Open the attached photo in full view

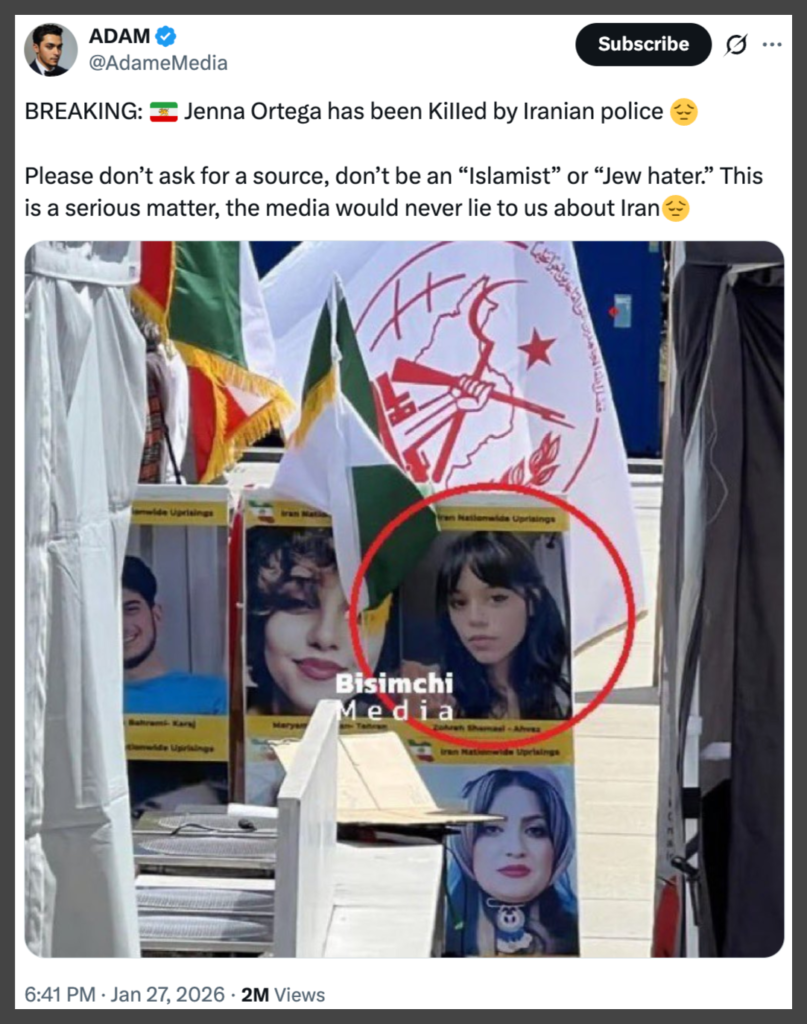click(404, 598)
